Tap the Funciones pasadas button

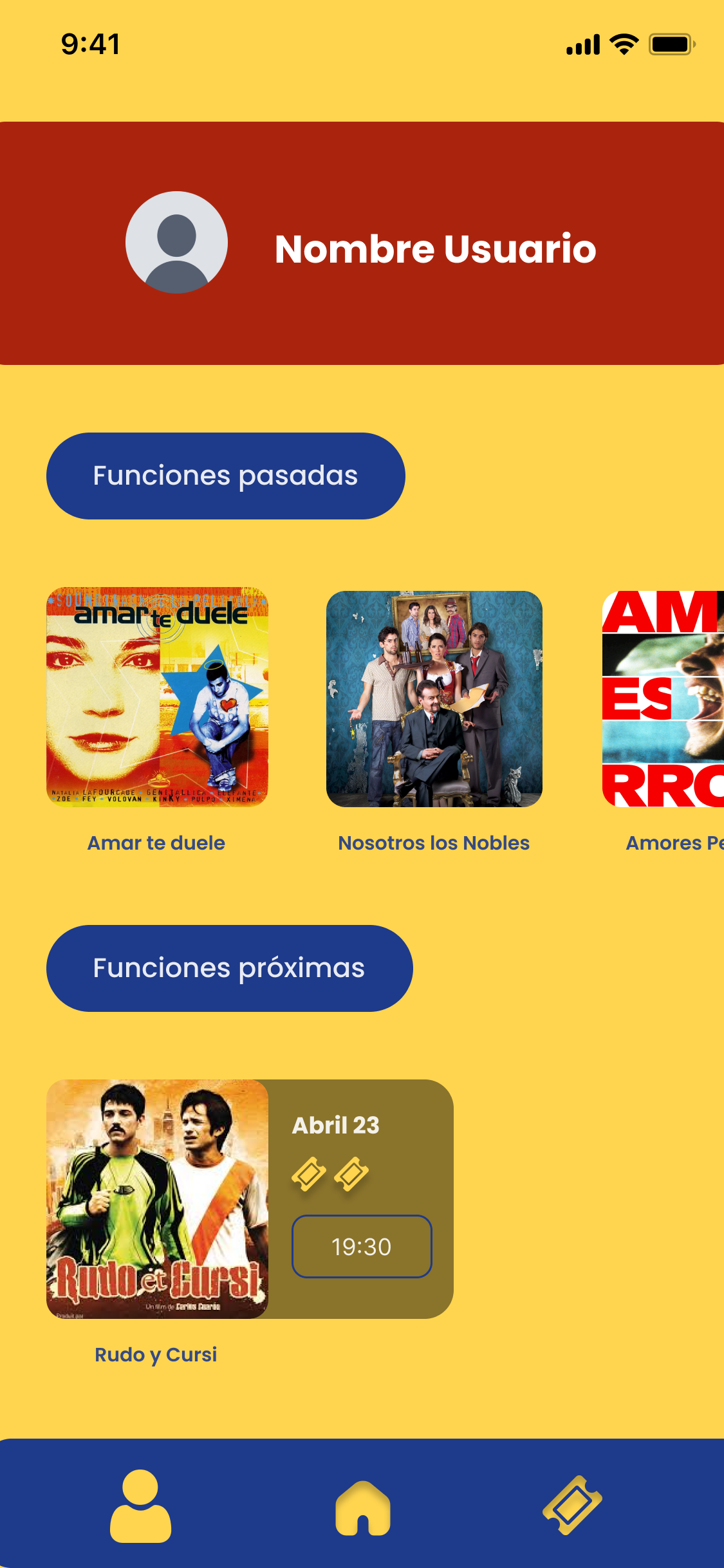click(x=225, y=476)
